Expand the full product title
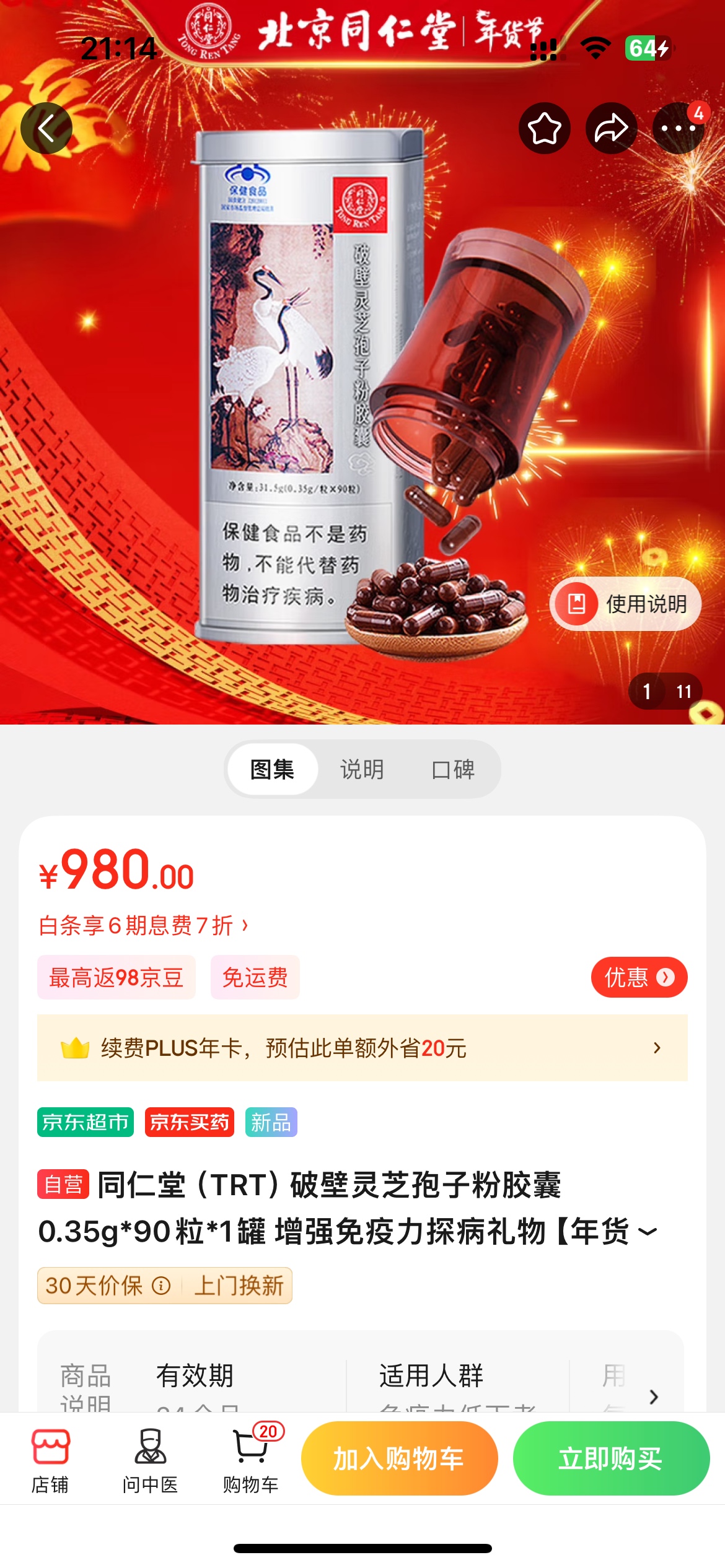 click(x=648, y=1231)
